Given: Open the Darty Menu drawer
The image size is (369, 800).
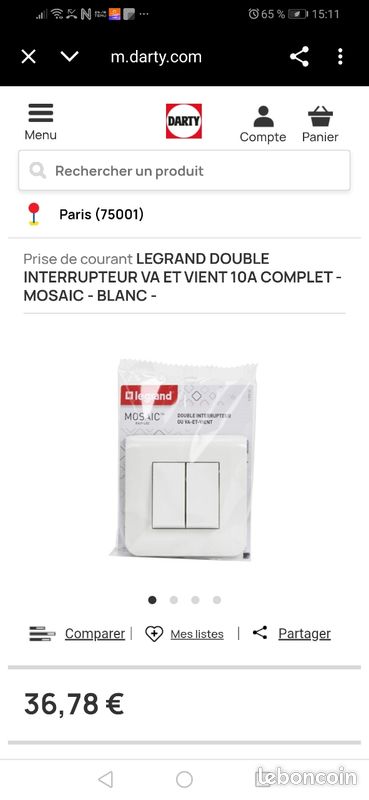Looking at the screenshot, I should click(x=40, y=122).
